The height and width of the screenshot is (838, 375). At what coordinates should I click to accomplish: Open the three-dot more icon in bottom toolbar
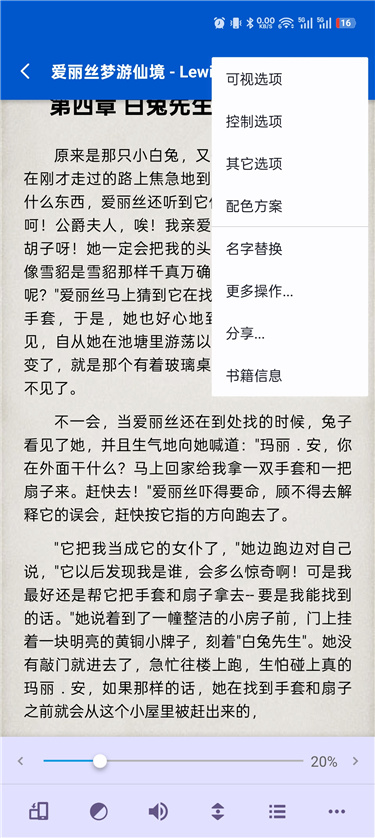337,812
